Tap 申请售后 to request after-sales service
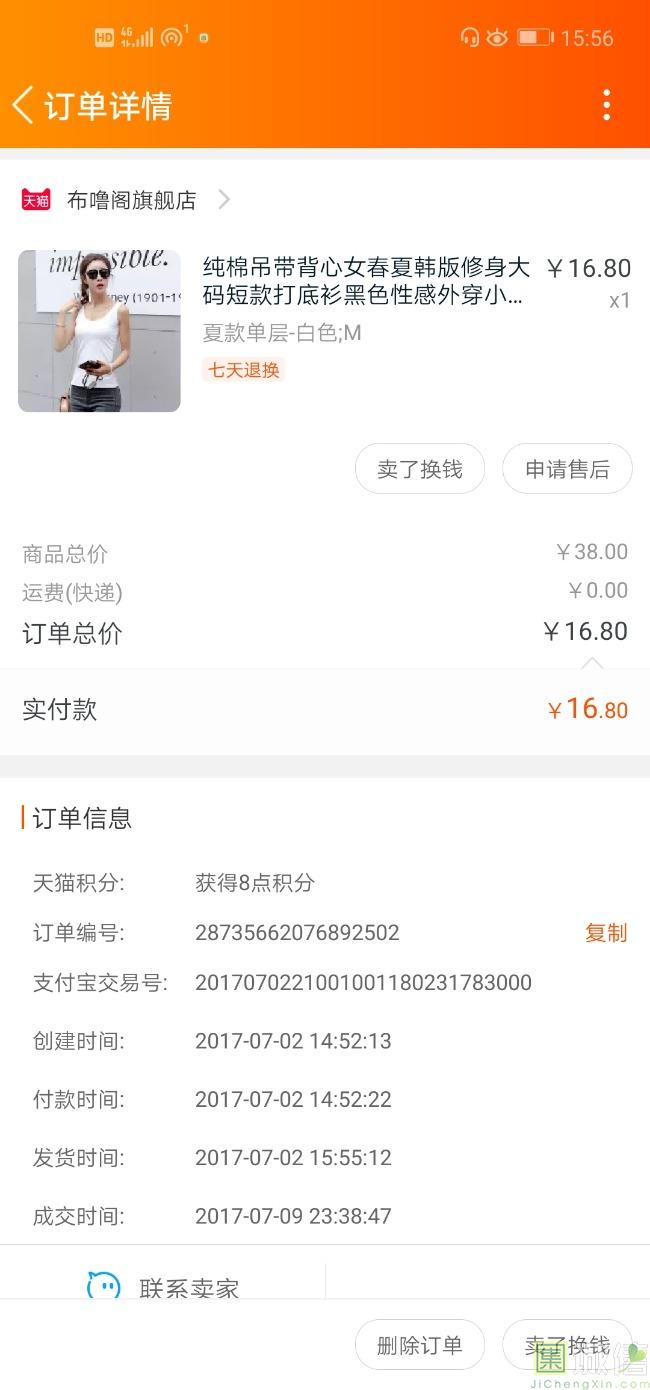The image size is (650, 1390). click(x=567, y=469)
